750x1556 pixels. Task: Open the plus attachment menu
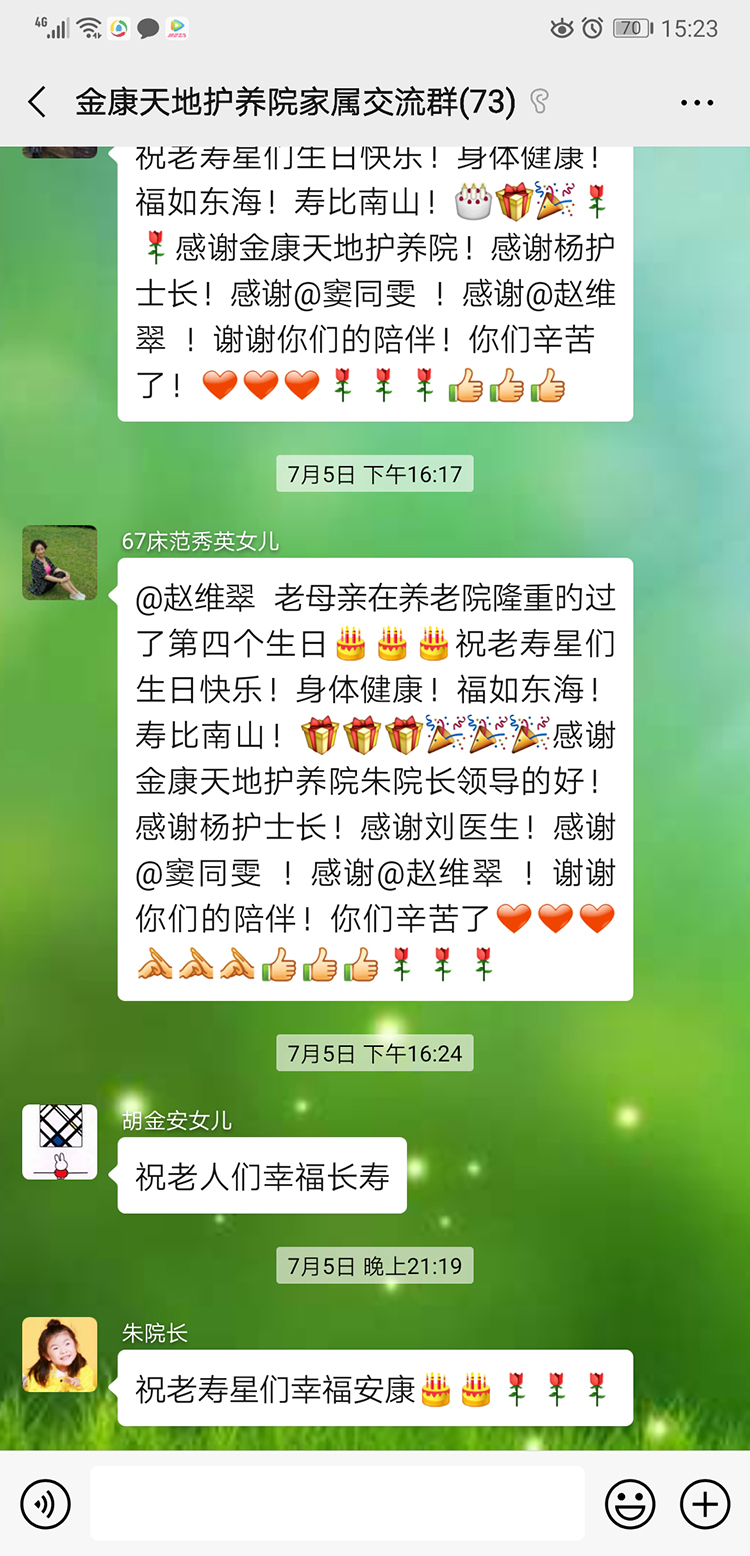[x=704, y=1503]
